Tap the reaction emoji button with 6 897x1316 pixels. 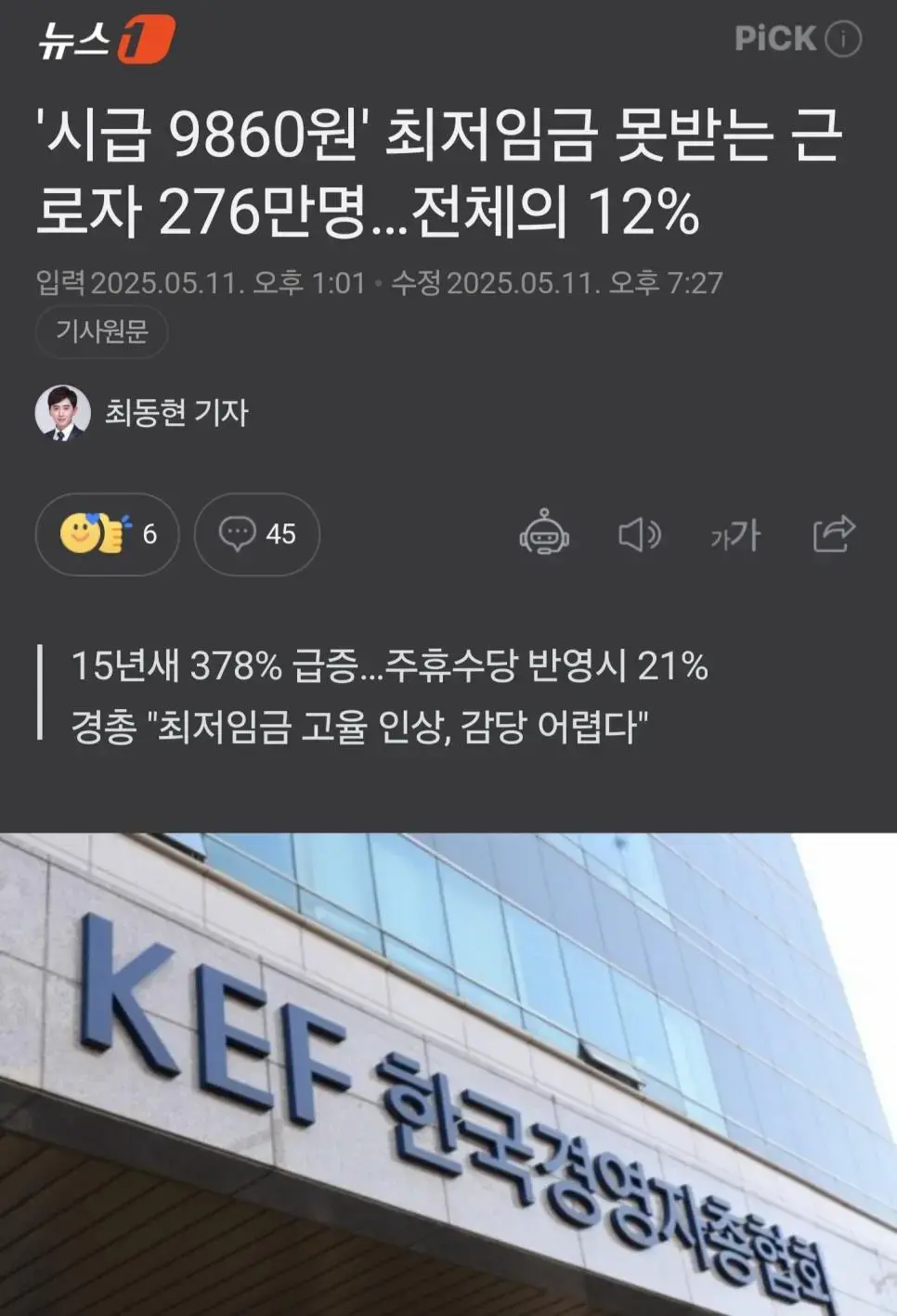[x=107, y=534]
